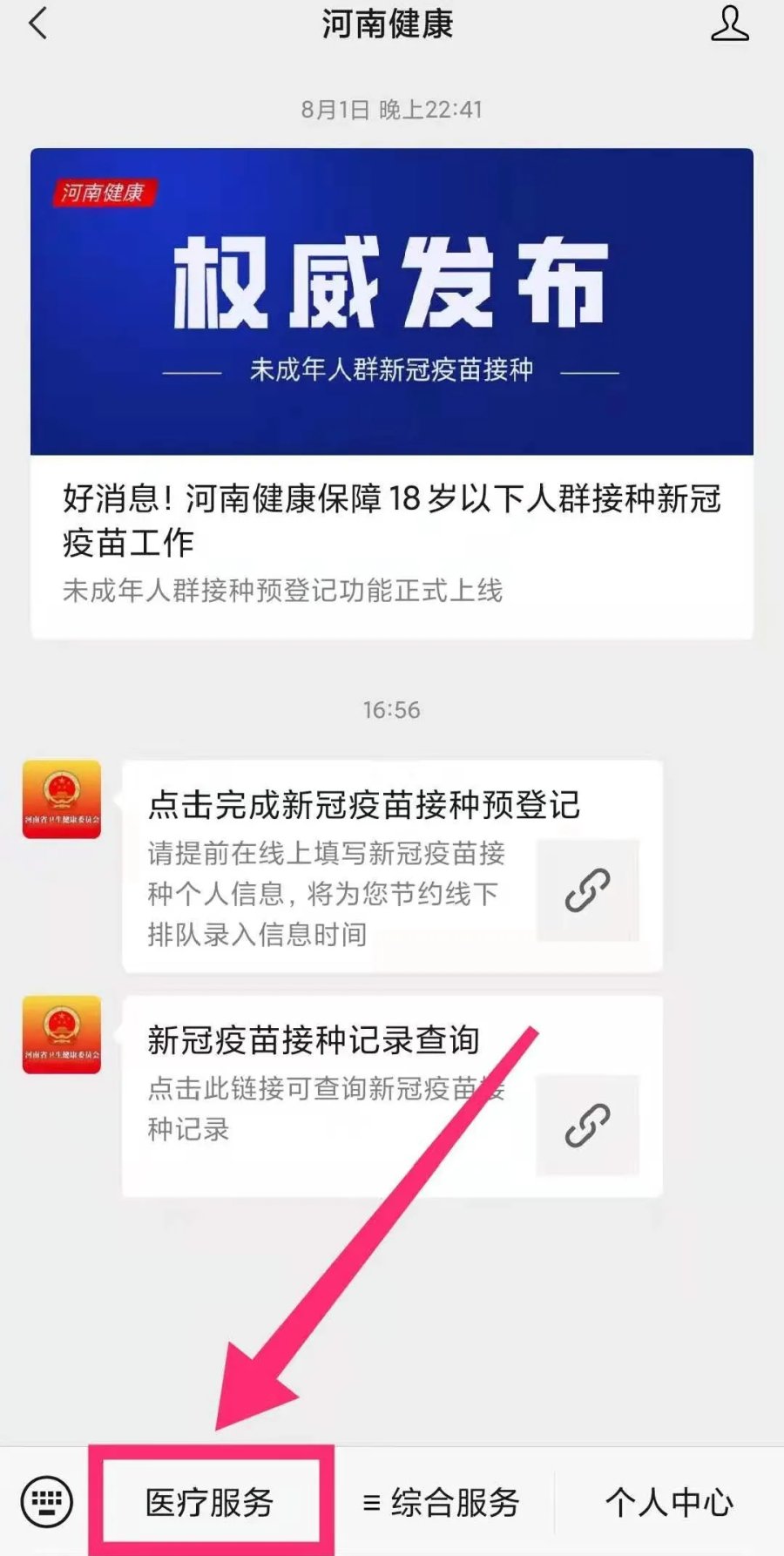Open 新冠疫苗接种记录查询 link card
The image size is (784, 1556).
(392, 1096)
